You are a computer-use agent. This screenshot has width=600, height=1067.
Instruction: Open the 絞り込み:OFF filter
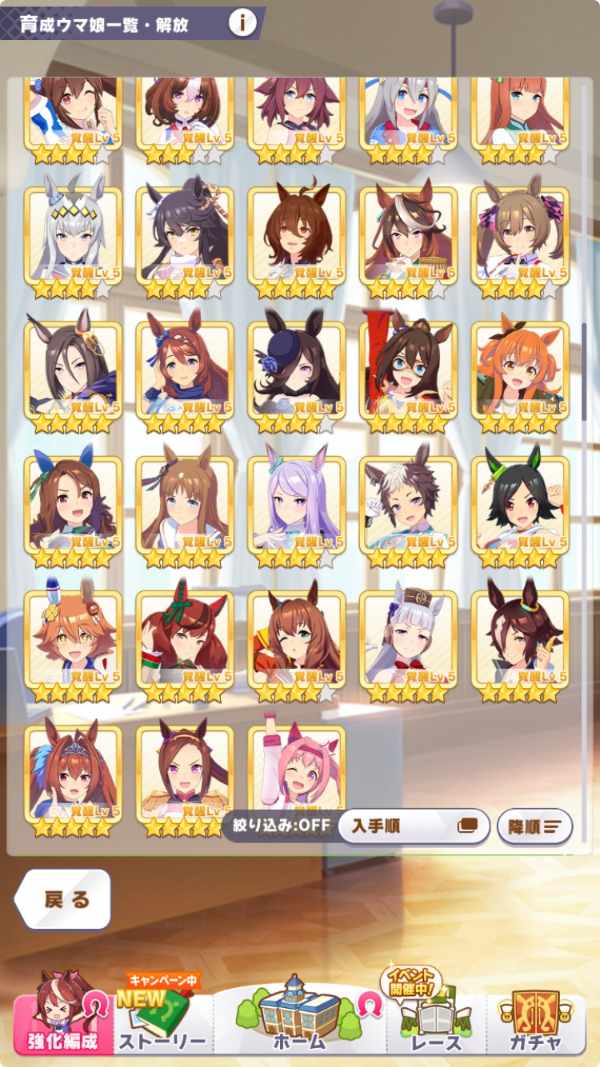(276, 826)
